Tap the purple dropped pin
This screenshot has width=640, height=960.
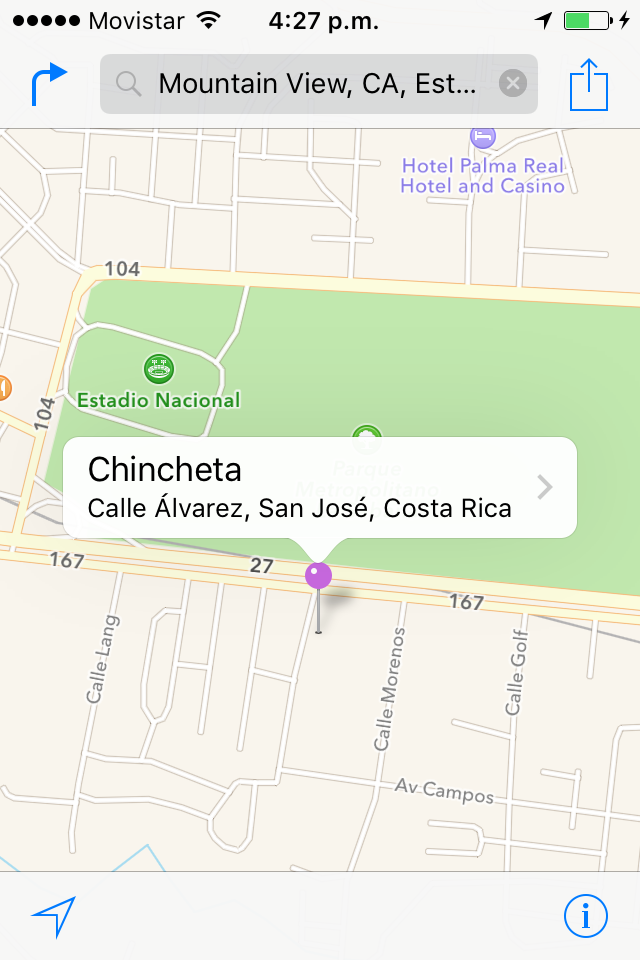click(x=318, y=576)
